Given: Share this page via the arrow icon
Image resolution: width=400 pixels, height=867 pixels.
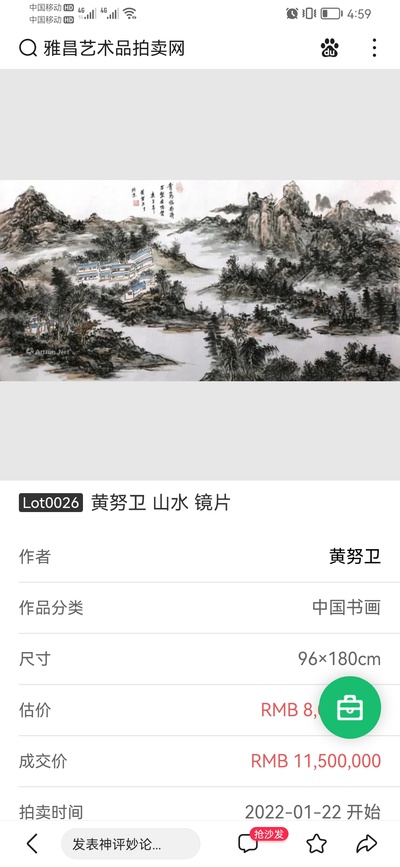Looking at the screenshot, I should pyautogui.click(x=366, y=844).
